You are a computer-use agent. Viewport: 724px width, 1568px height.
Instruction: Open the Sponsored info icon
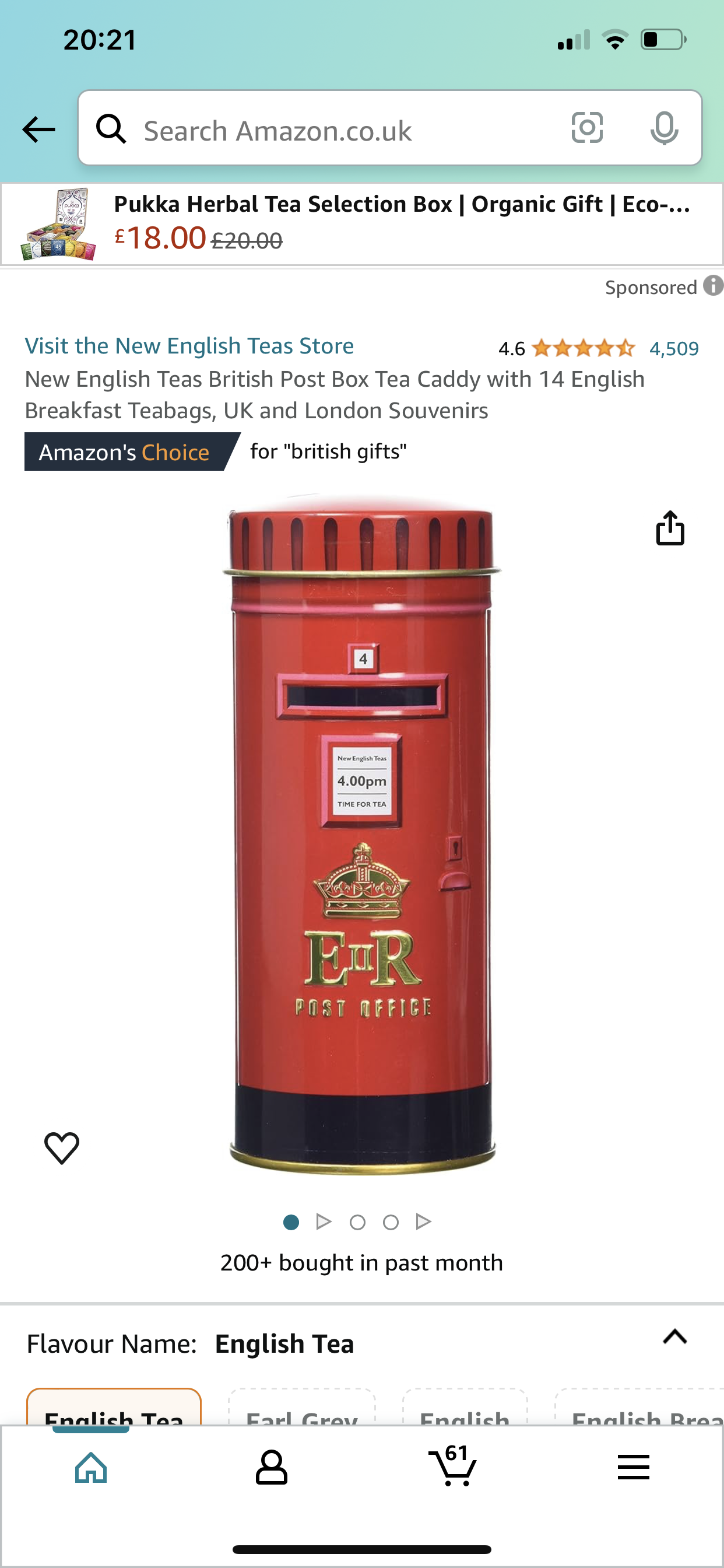713,285
